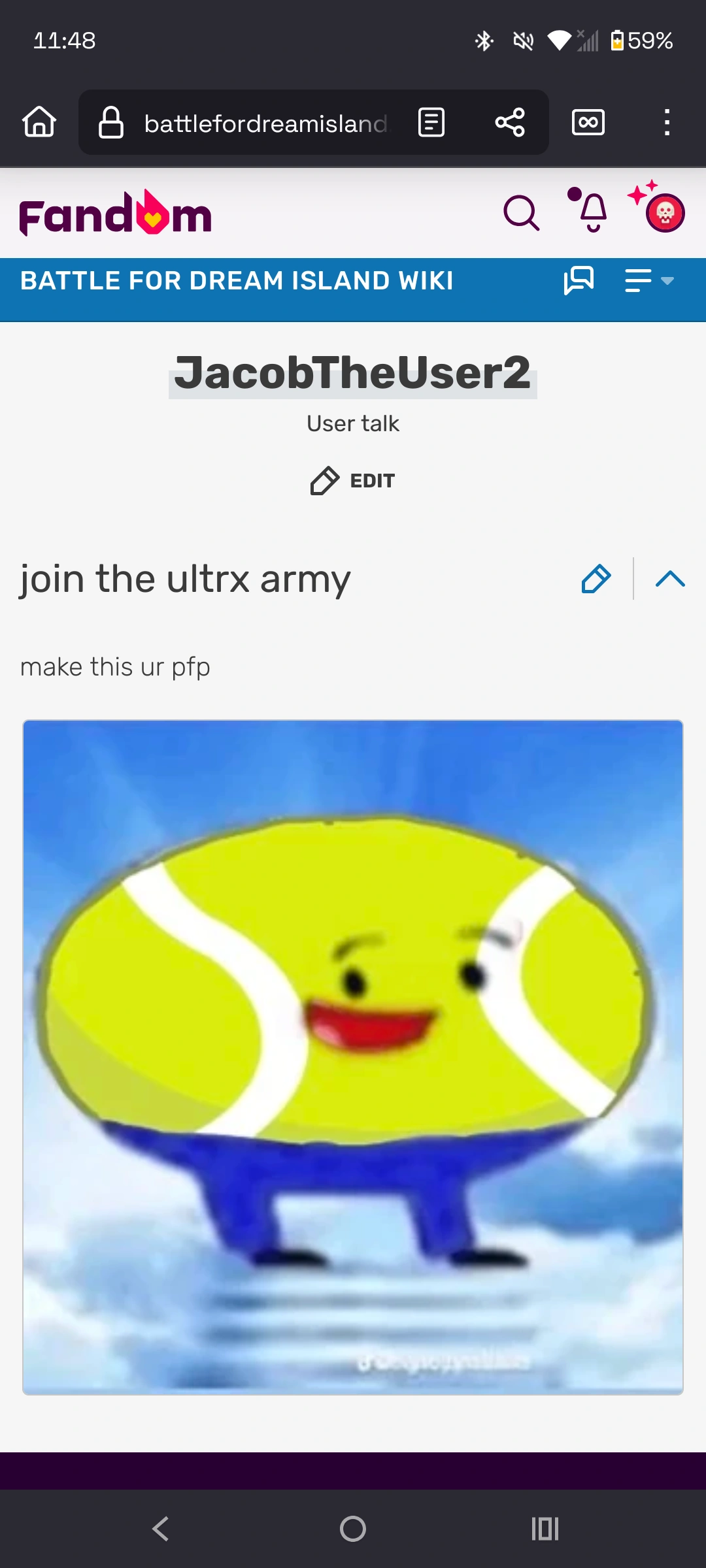Viewport: 706px width, 1568px height.
Task: Collapse the 'join the ultrx army' section
Action: pos(670,579)
